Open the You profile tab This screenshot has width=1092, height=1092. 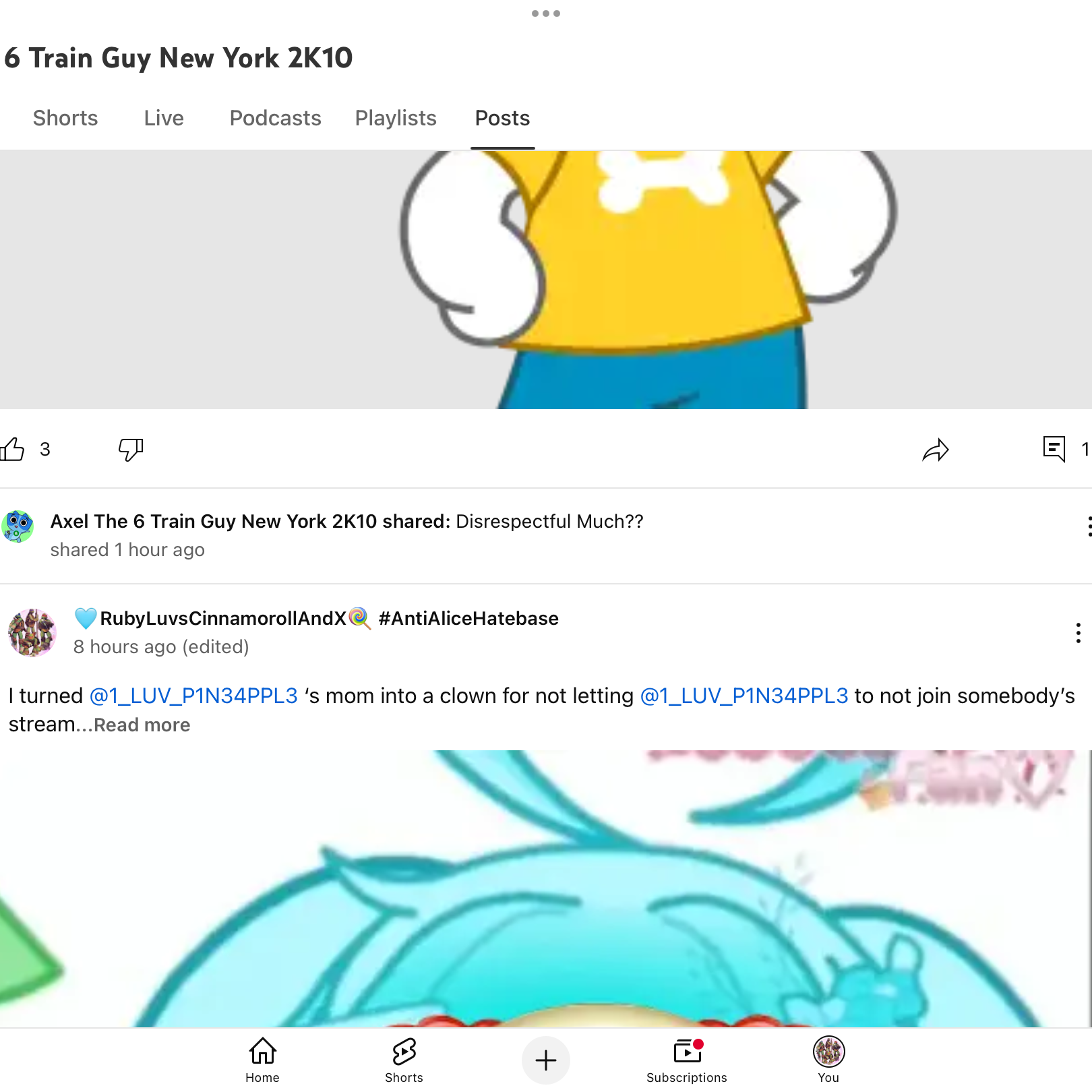[x=828, y=1059]
